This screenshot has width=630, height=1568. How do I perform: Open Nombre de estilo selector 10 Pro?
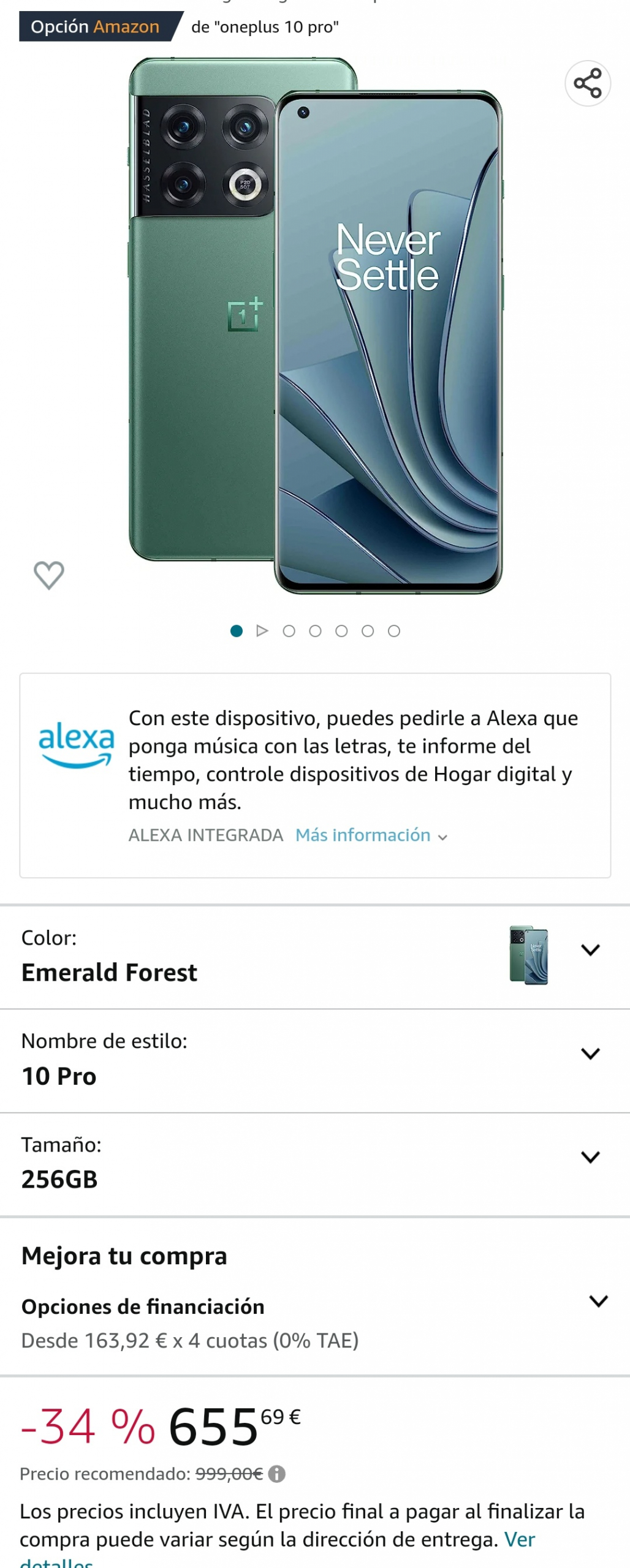pyautogui.click(x=590, y=1053)
